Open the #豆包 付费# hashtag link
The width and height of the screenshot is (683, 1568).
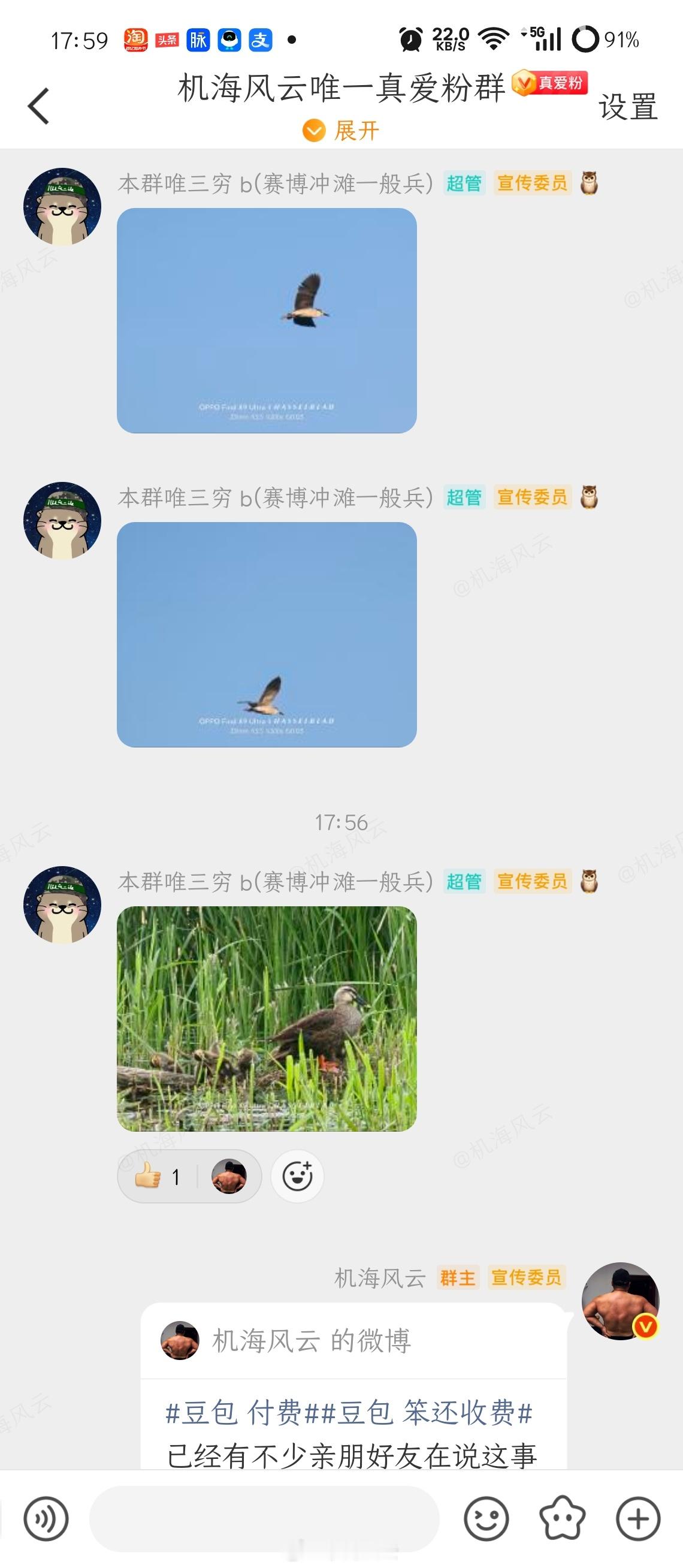click(243, 1412)
